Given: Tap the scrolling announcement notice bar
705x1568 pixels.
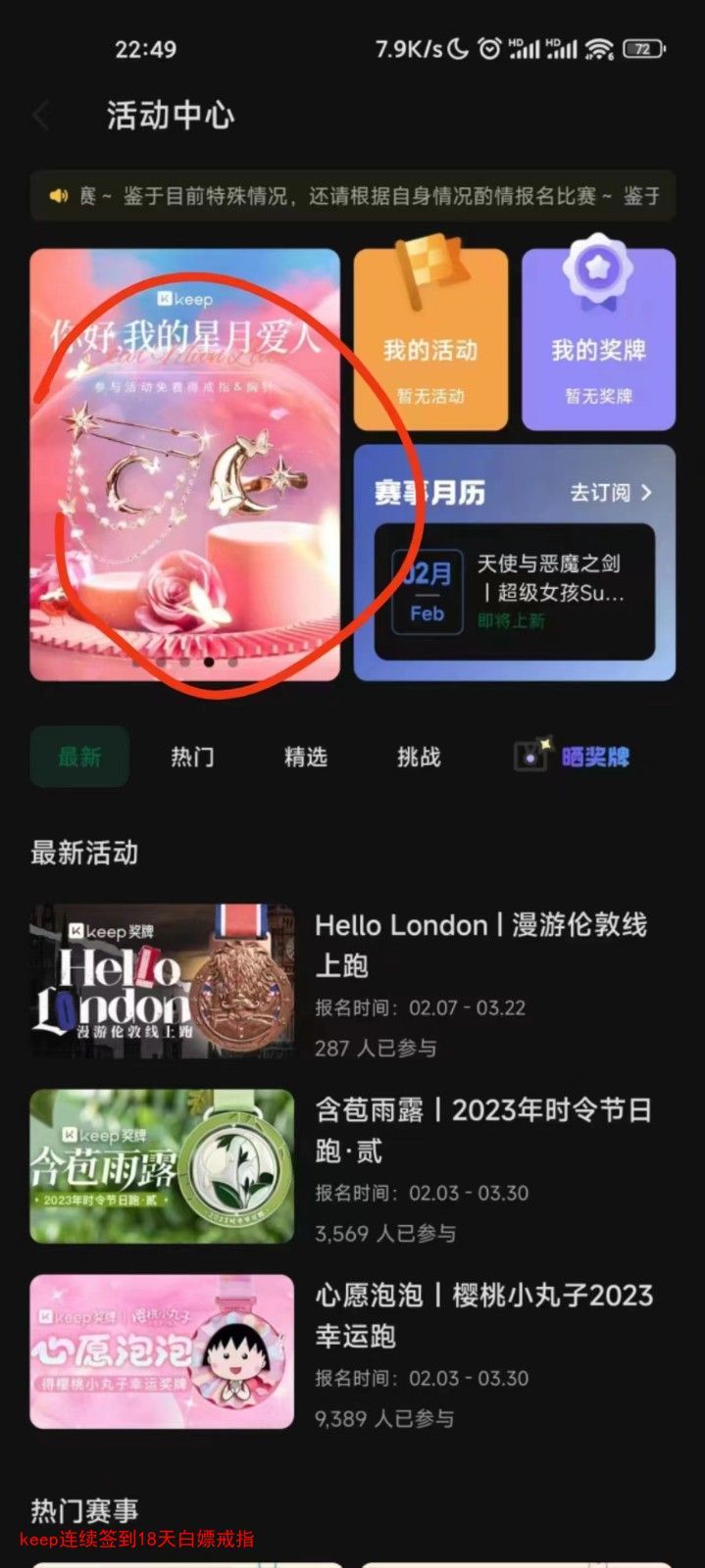Looking at the screenshot, I should 353,196.
